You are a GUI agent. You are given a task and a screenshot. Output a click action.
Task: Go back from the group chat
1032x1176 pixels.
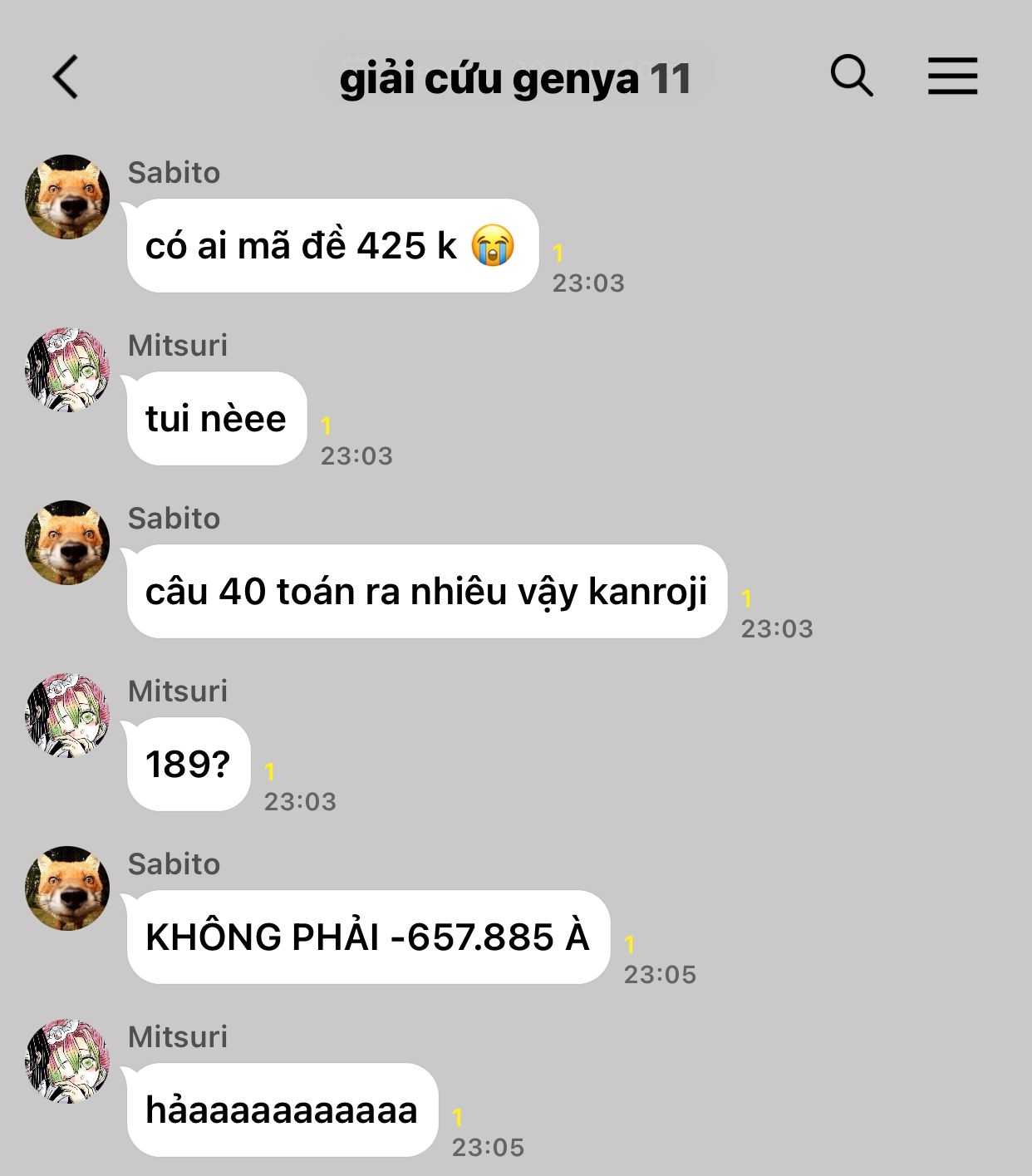(x=66, y=77)
